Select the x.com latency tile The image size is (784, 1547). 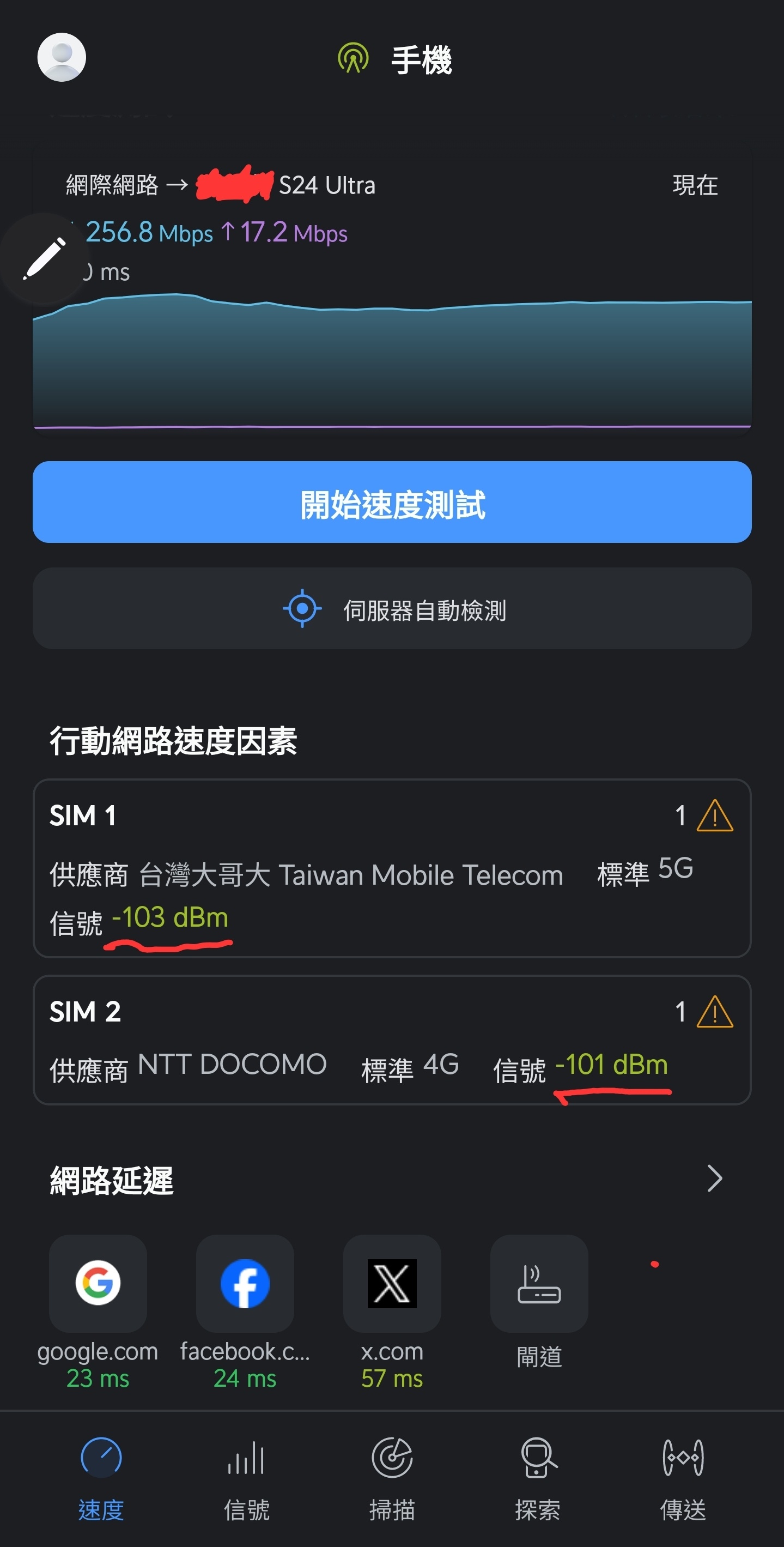pos(392,1312)
